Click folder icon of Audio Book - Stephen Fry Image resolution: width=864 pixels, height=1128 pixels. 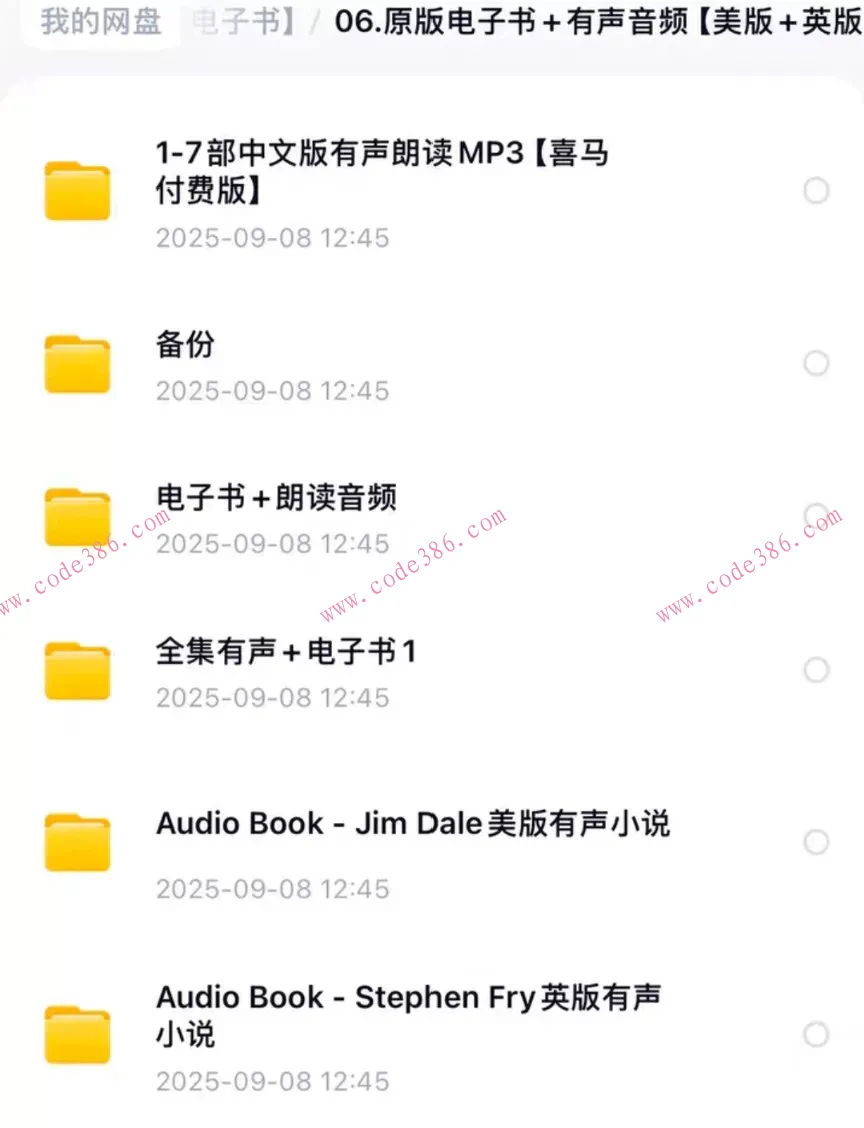(78, 1034)
